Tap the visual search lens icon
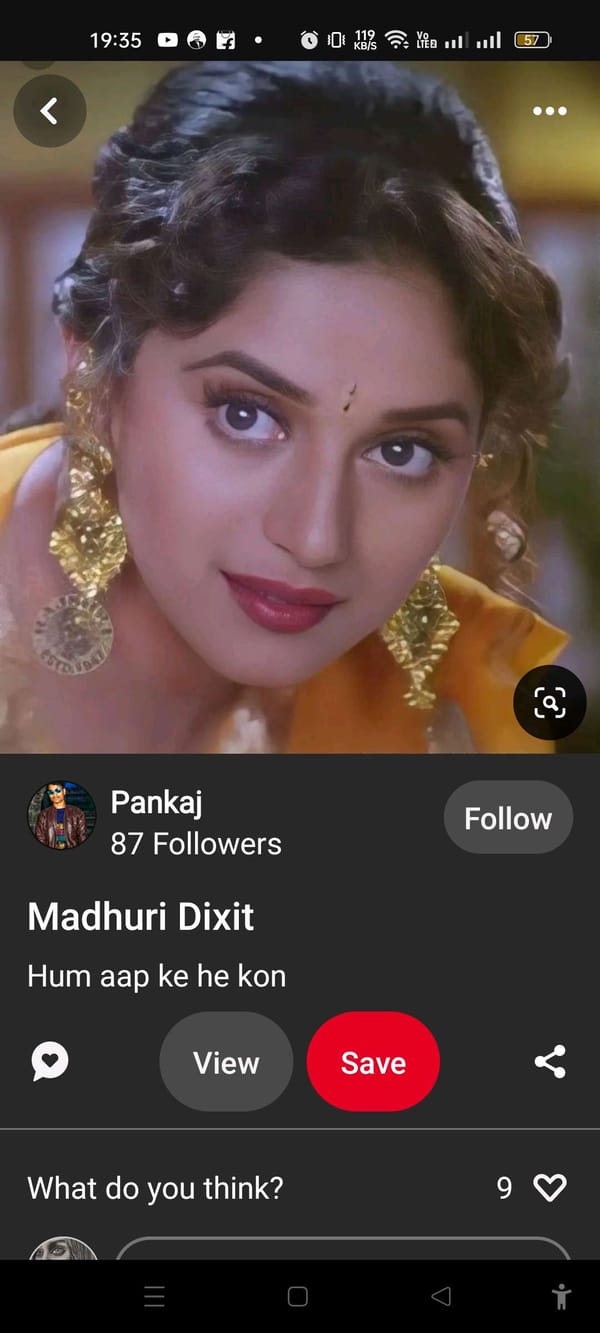This screenshot has height=1333, width=600. (x=549, y=703)
